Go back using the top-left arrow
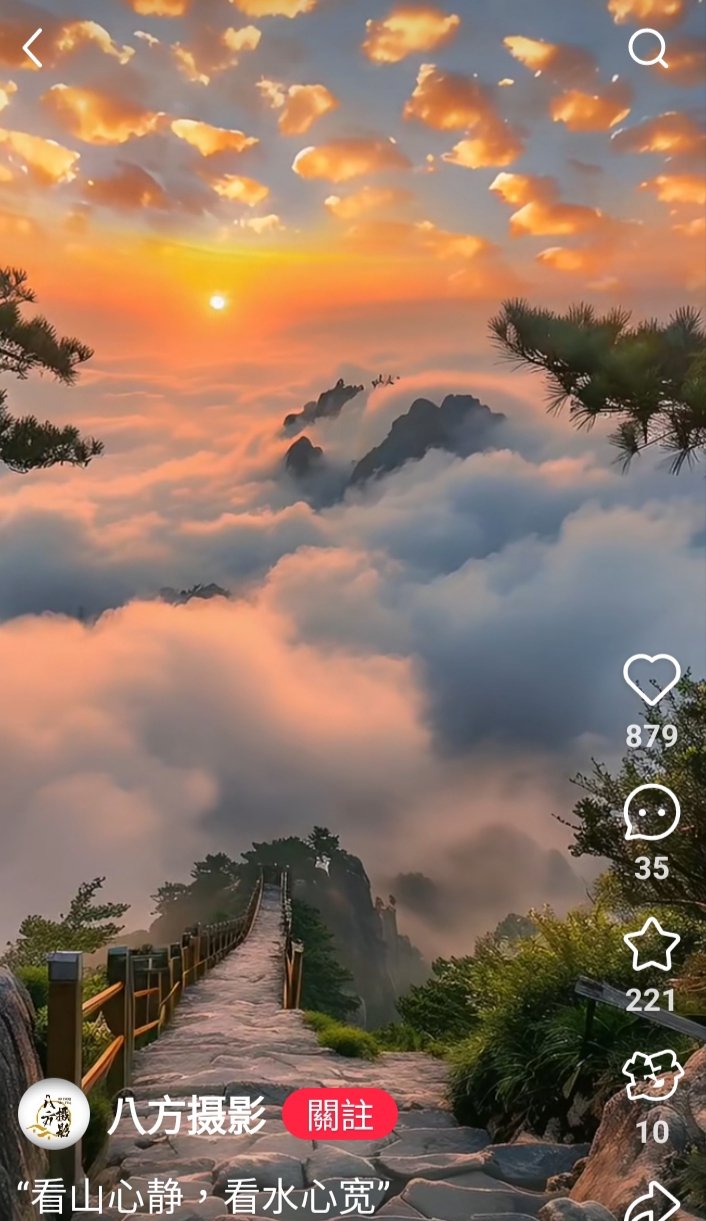The height and width of the screenshot is (1221, 706). coord(32,48)
